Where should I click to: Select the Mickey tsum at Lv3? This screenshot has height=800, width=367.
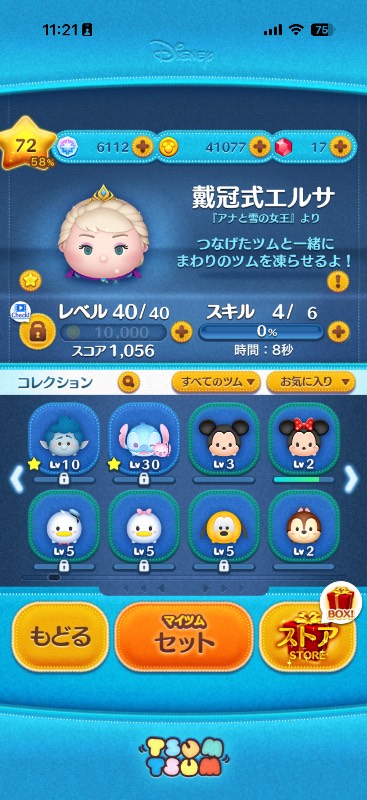[x=224, y=438]
